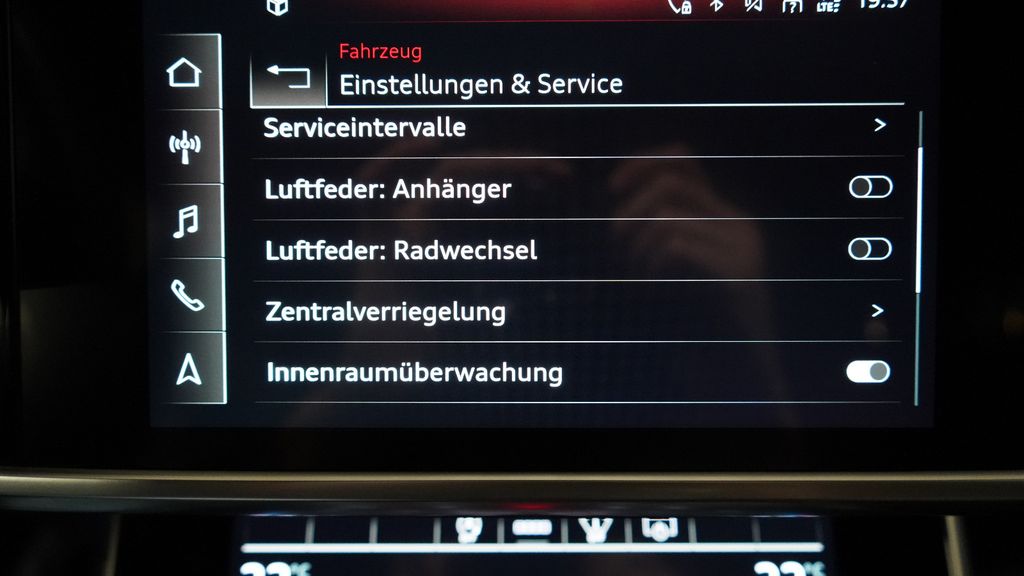Open Serviceintervalle
Viewport: 1024px width, 576px height.
tap(576, 128)
